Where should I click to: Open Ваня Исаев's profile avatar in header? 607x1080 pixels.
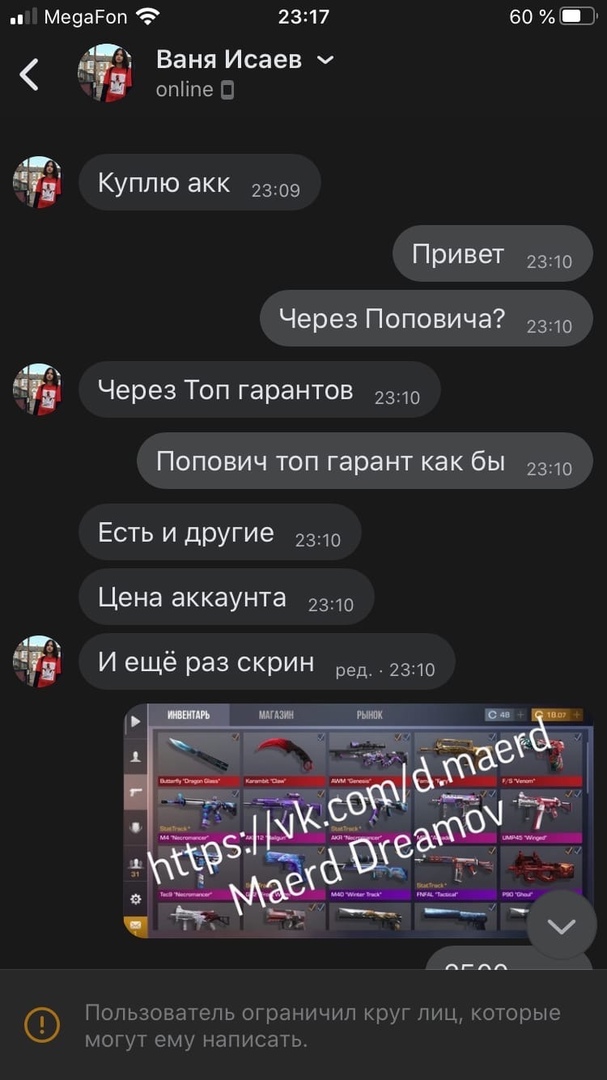[x=105, y=74]
